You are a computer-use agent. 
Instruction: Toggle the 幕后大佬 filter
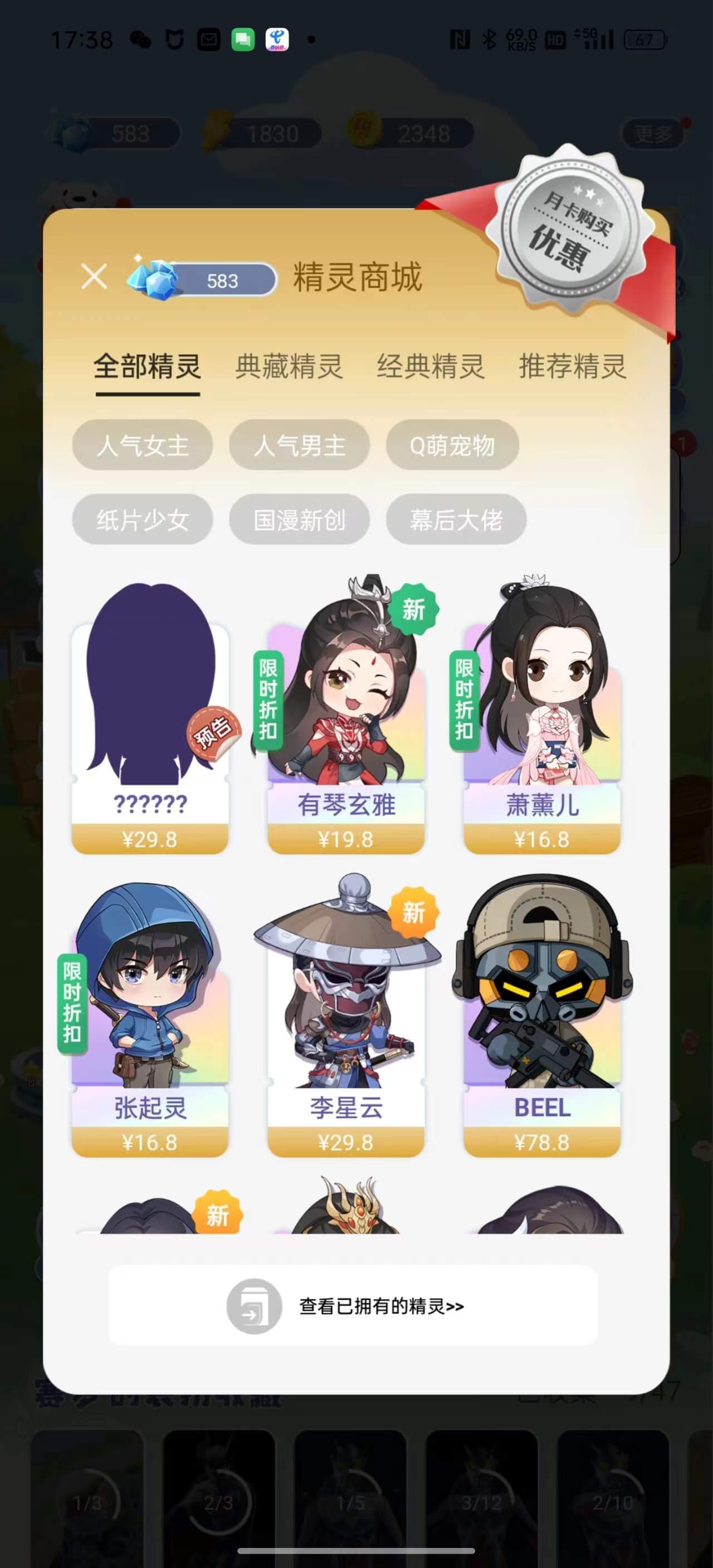point(456,519)
